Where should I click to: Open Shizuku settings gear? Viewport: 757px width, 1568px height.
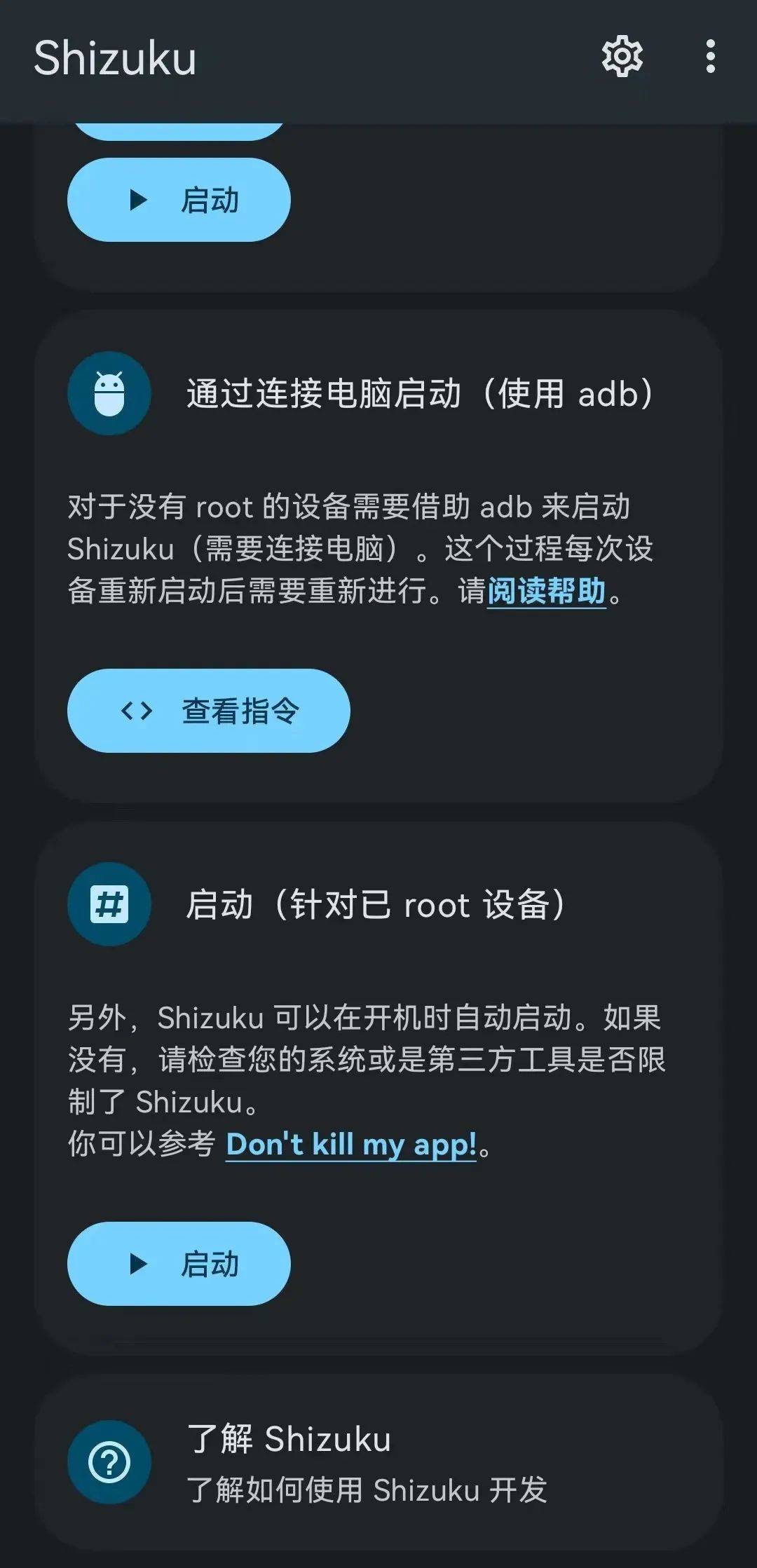point(622,57)
